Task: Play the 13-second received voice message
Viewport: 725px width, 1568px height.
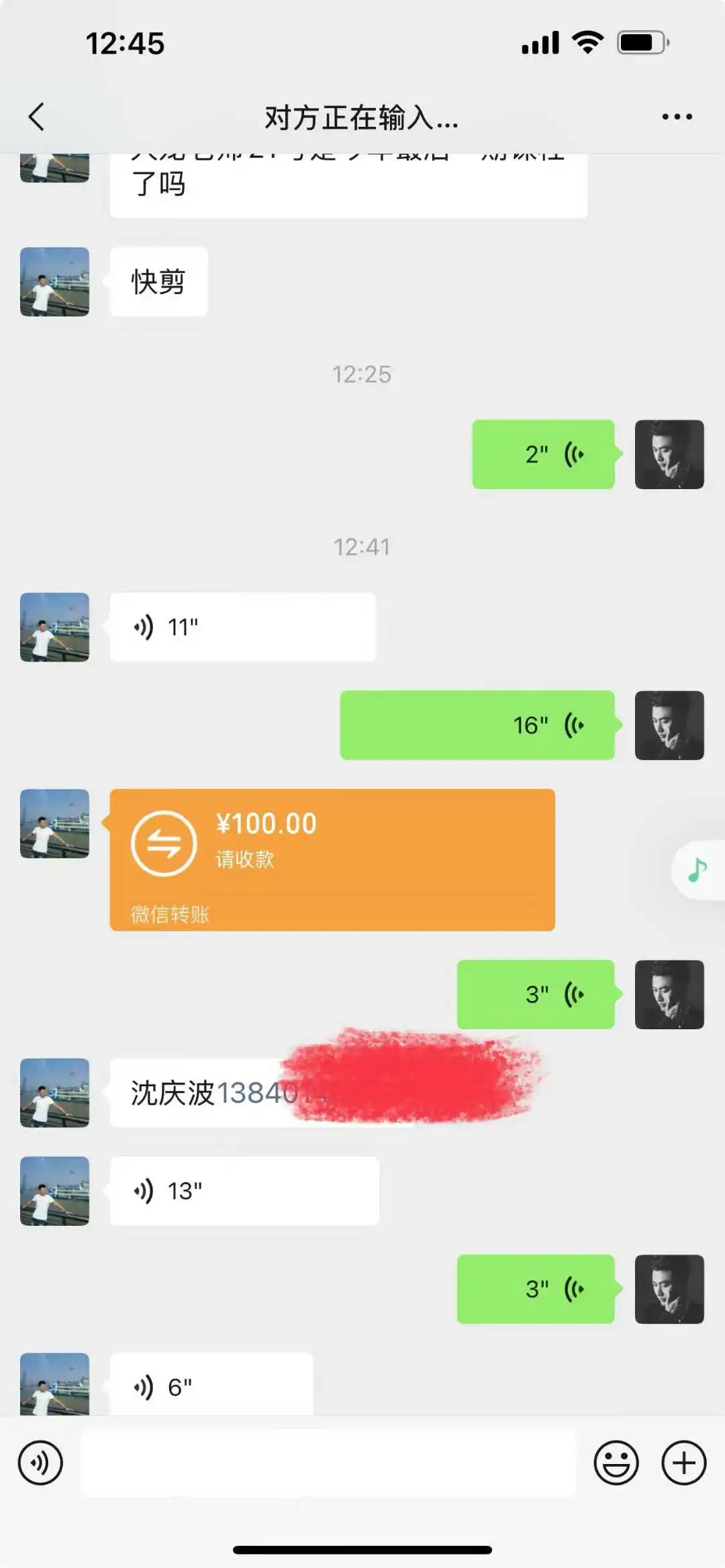Action: 244,1191
